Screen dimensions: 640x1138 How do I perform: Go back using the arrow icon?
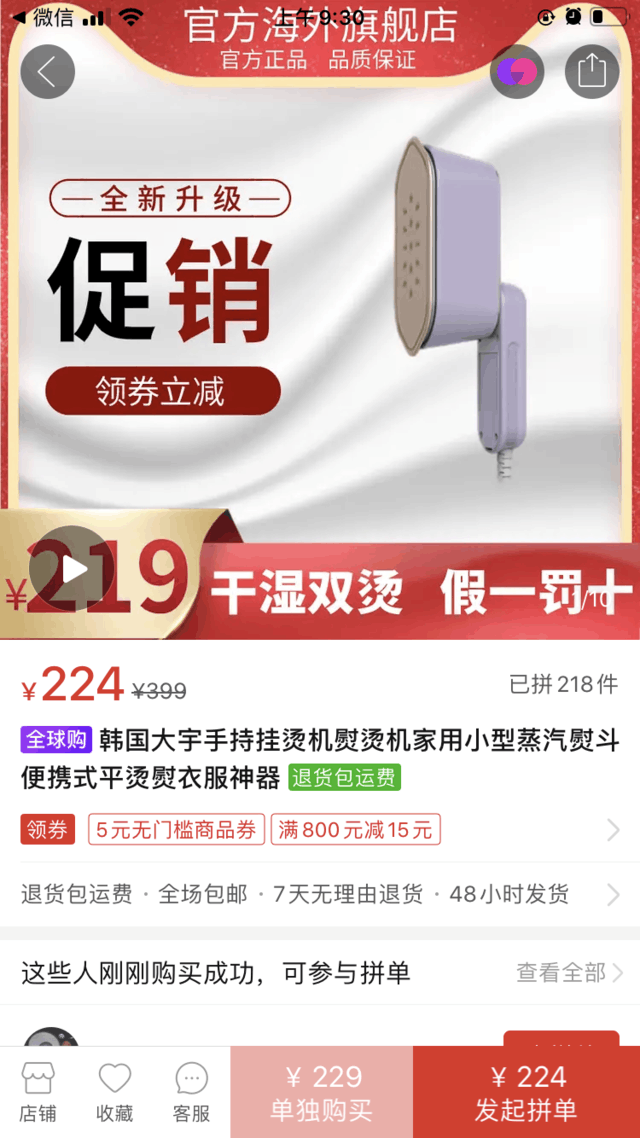(x=47, y=72)
